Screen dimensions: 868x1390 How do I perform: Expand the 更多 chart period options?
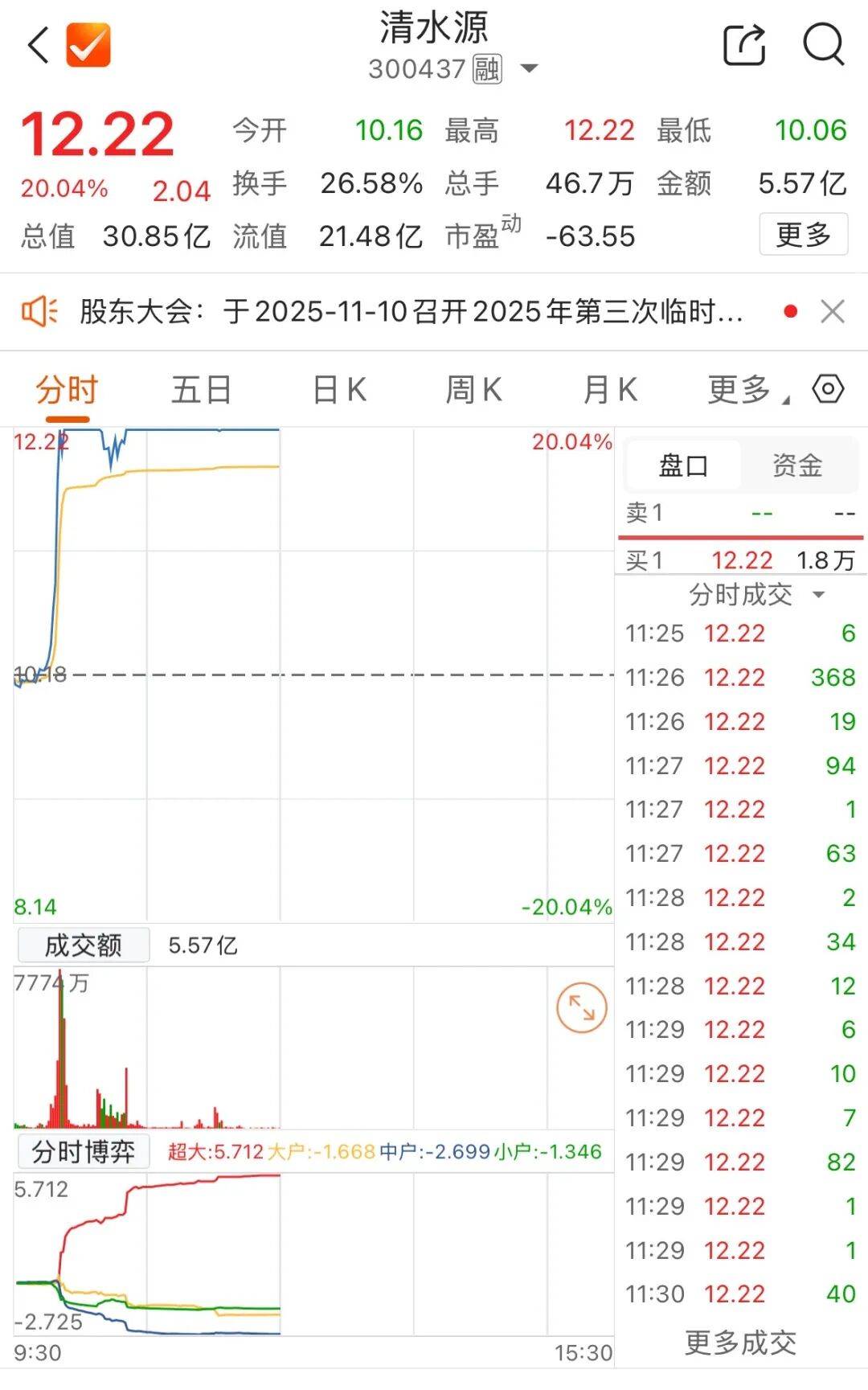[x=745, y=391]
